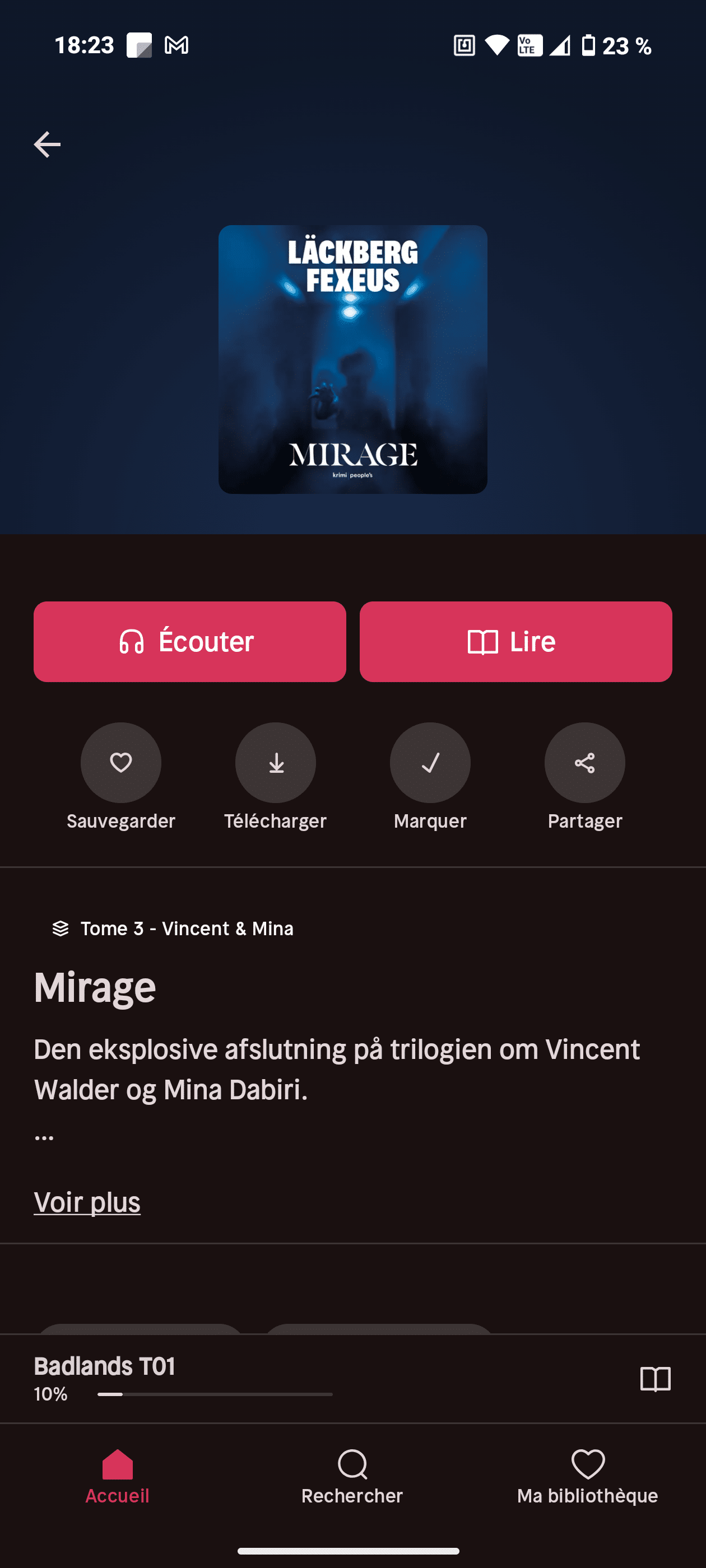Viewport: 706px width, 1568px height.
Task: Save Mirage with the Sauvegarder heart
Action: coord(120,763)
